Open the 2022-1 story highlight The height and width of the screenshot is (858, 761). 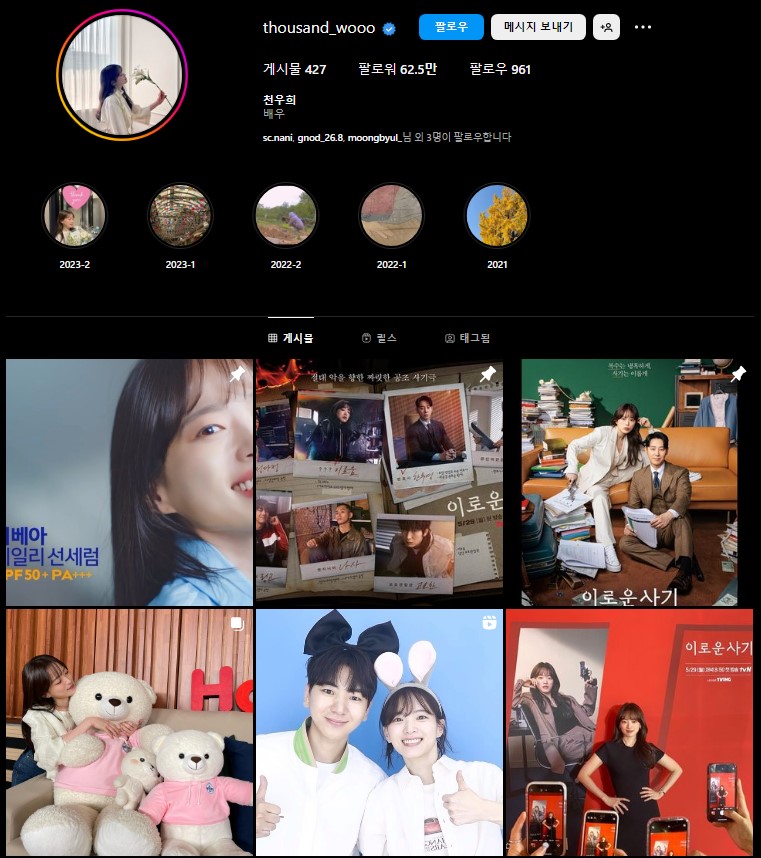pyautogui.click(x=391, y=215)
